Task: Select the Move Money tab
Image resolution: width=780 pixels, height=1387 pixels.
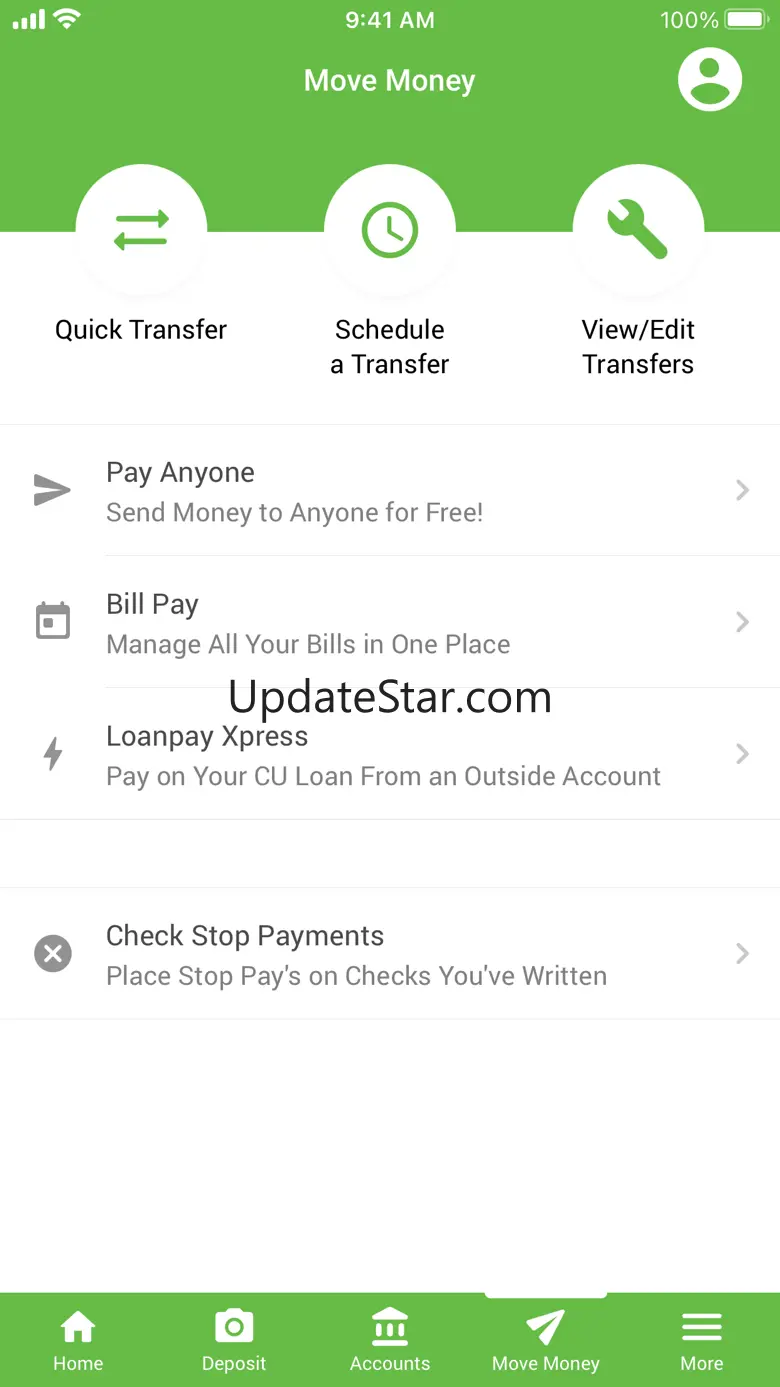Action: pyautogui.click(x=546, y=1341)
